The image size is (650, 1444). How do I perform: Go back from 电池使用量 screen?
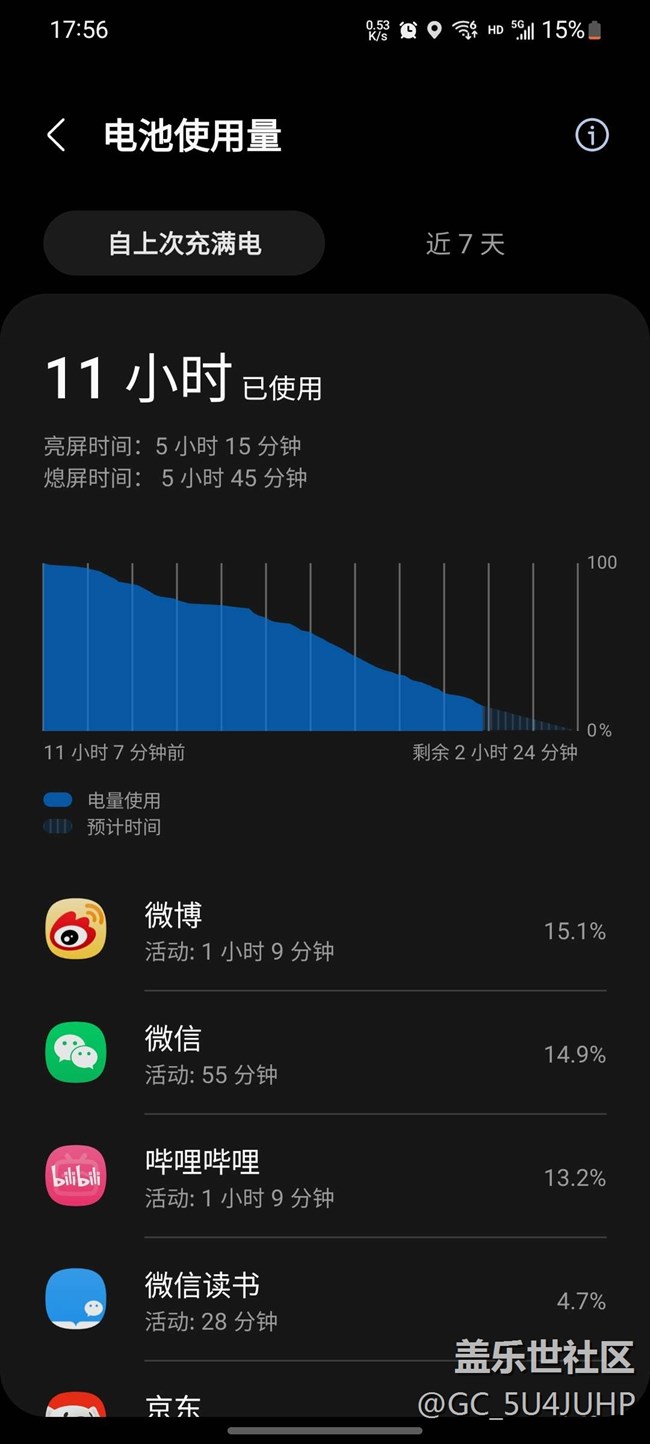coord(57,135)
